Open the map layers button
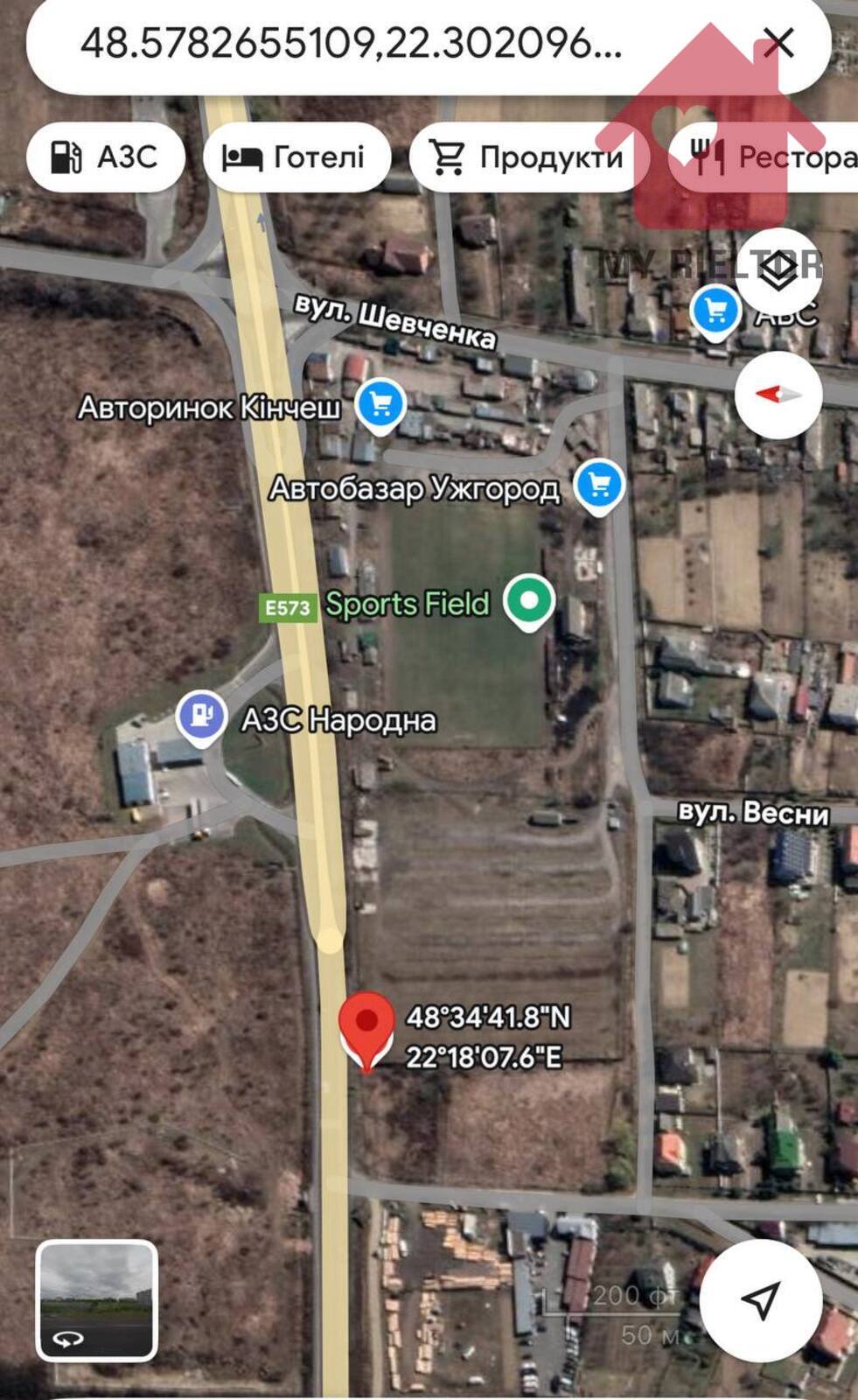The width and height of the screenshot is (858, 1400). pos(778,272)
